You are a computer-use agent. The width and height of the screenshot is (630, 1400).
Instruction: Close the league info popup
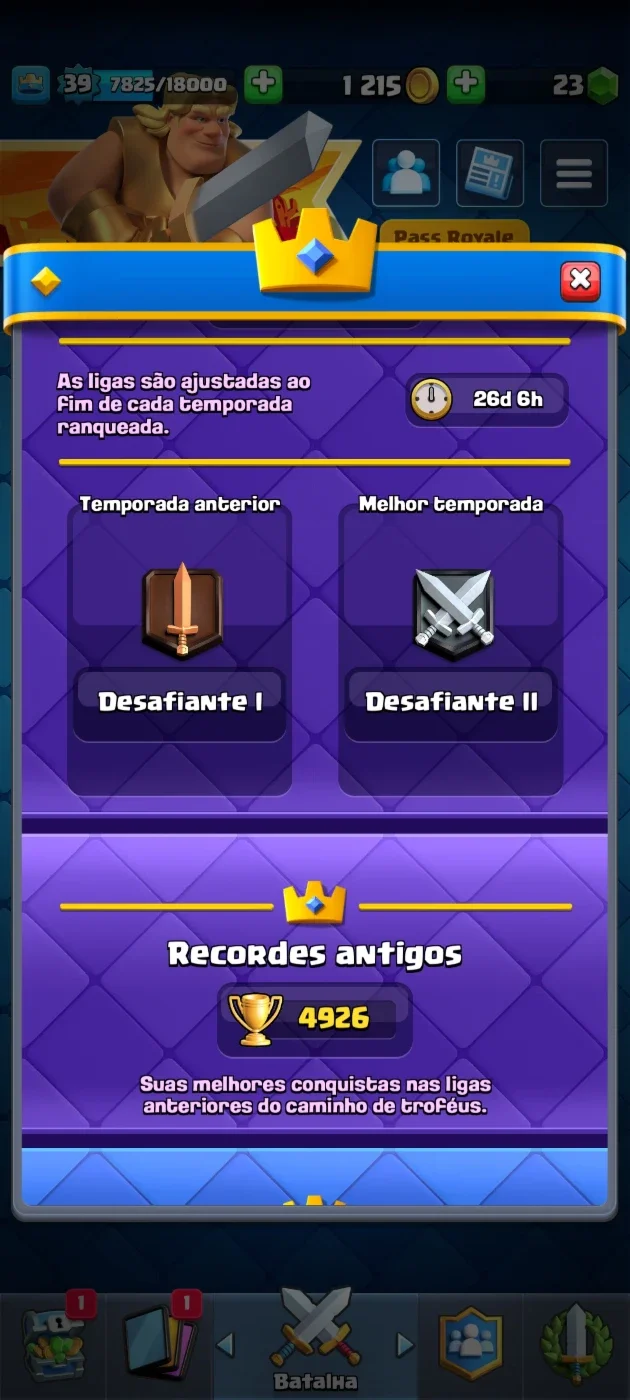click(580, 281)
